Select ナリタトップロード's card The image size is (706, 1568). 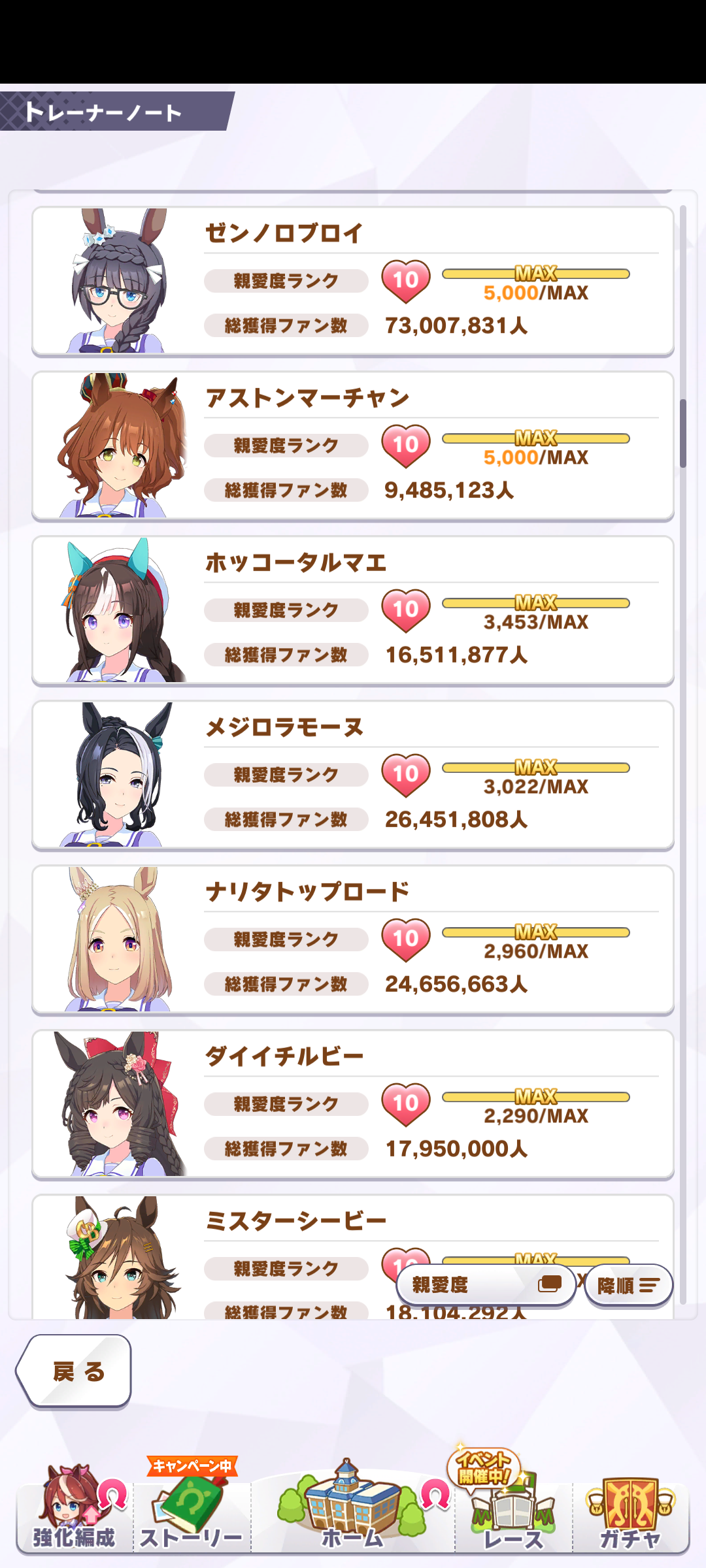pos(353,940)
